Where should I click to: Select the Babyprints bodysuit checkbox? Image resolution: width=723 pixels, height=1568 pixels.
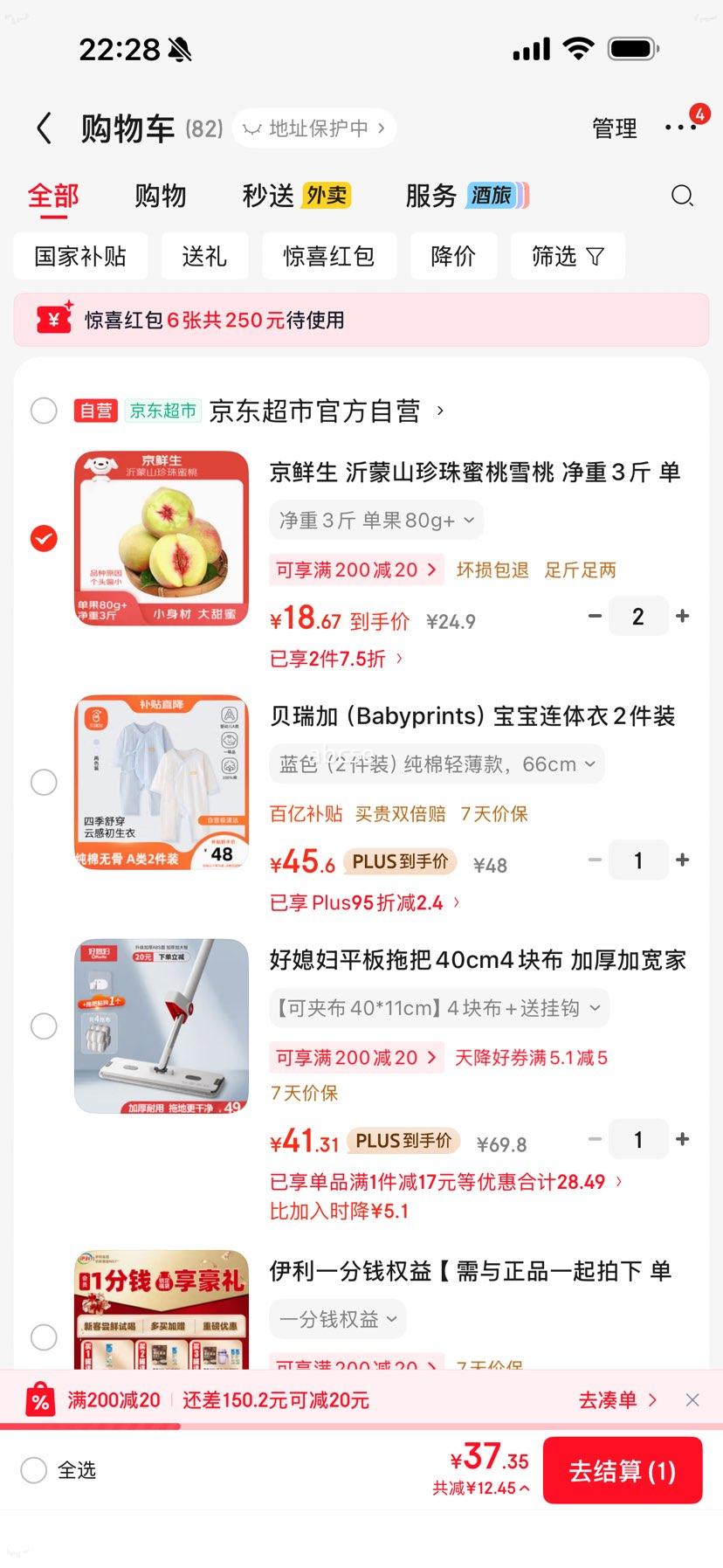pyautogui.click(x=44, y=783)
